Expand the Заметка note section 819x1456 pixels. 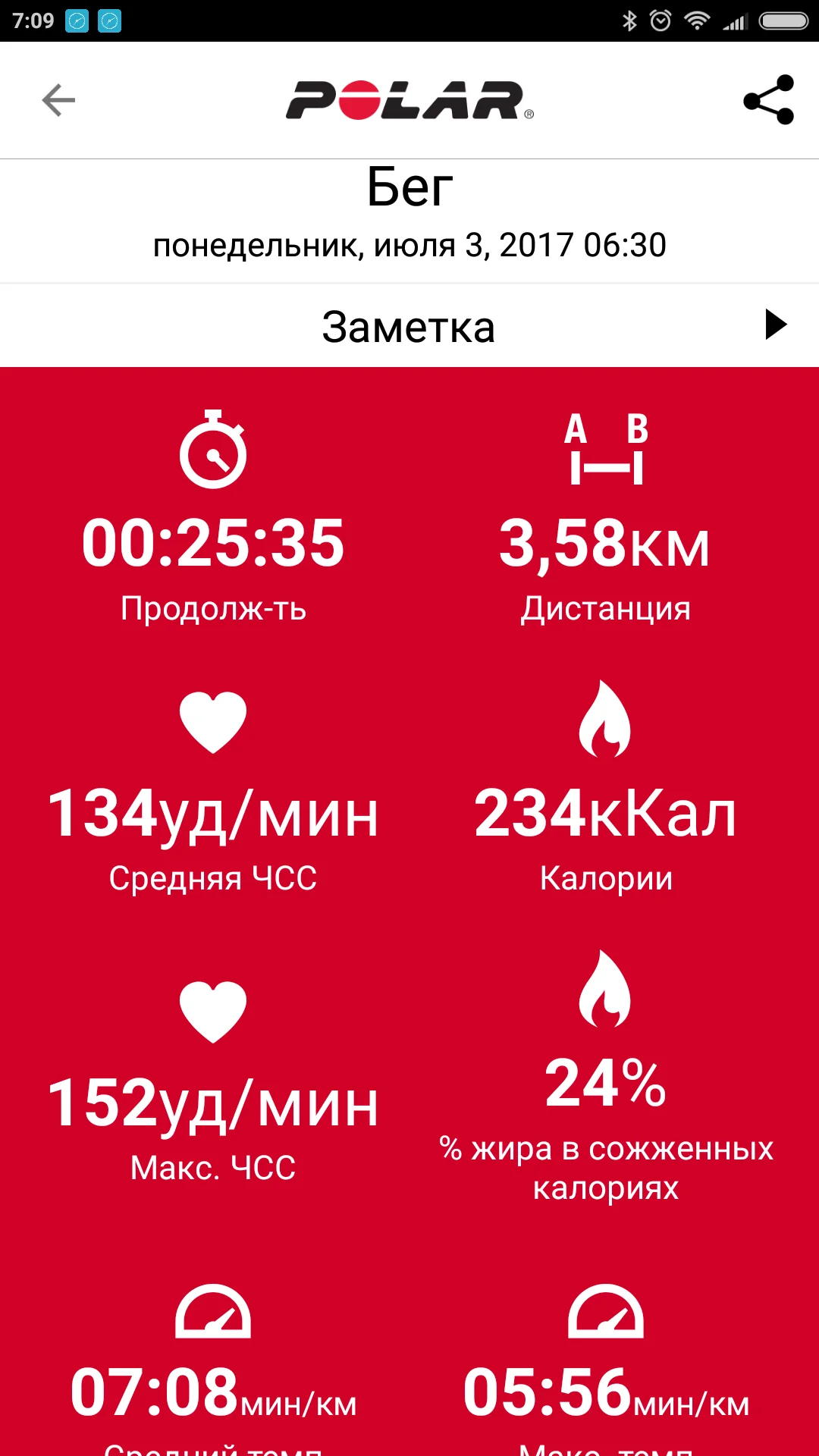[409, 326]
